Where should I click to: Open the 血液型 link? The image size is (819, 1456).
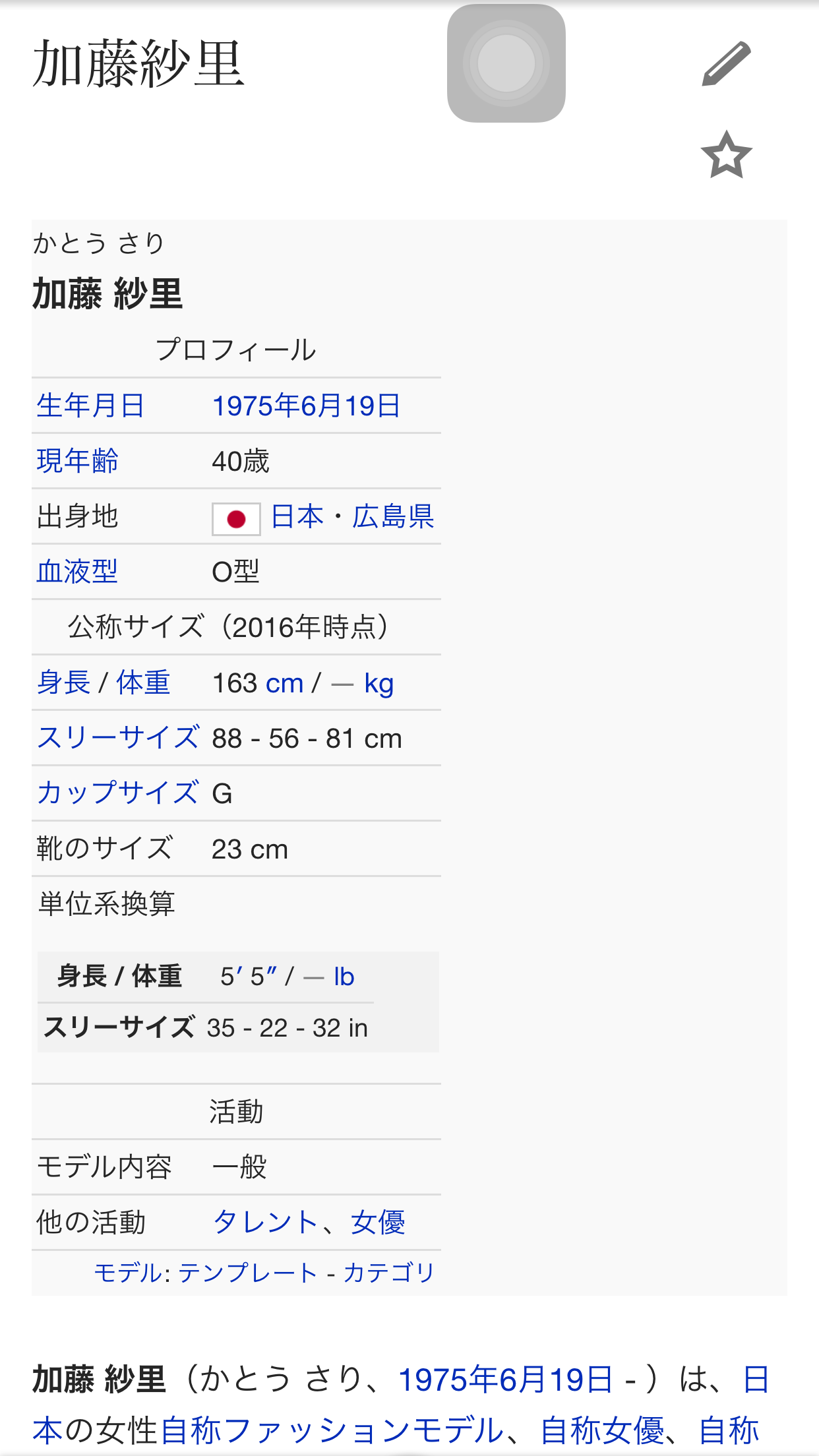pyautogui.click(x=77, y=572)
